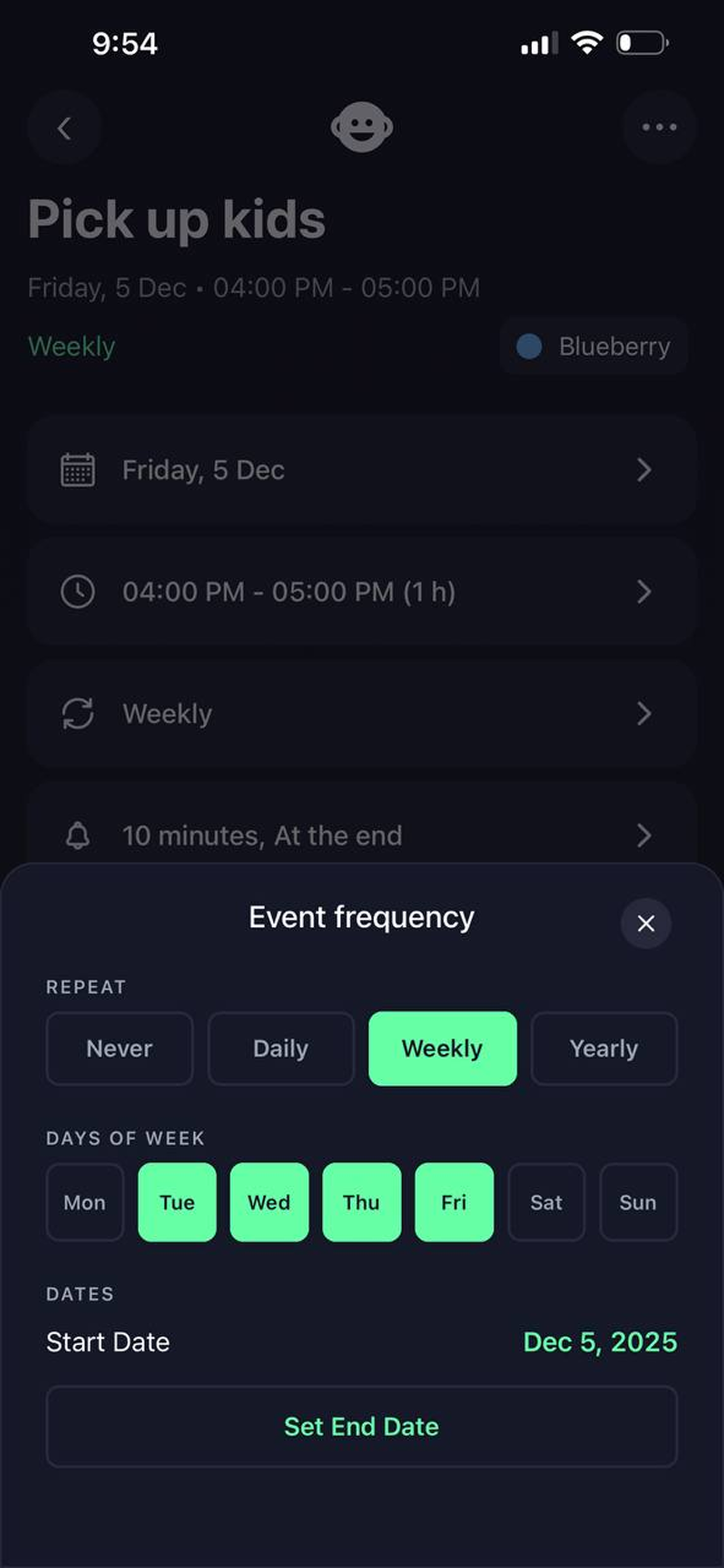
Task: Switch repeat frequency to Daily
Action: point(281,1048)
